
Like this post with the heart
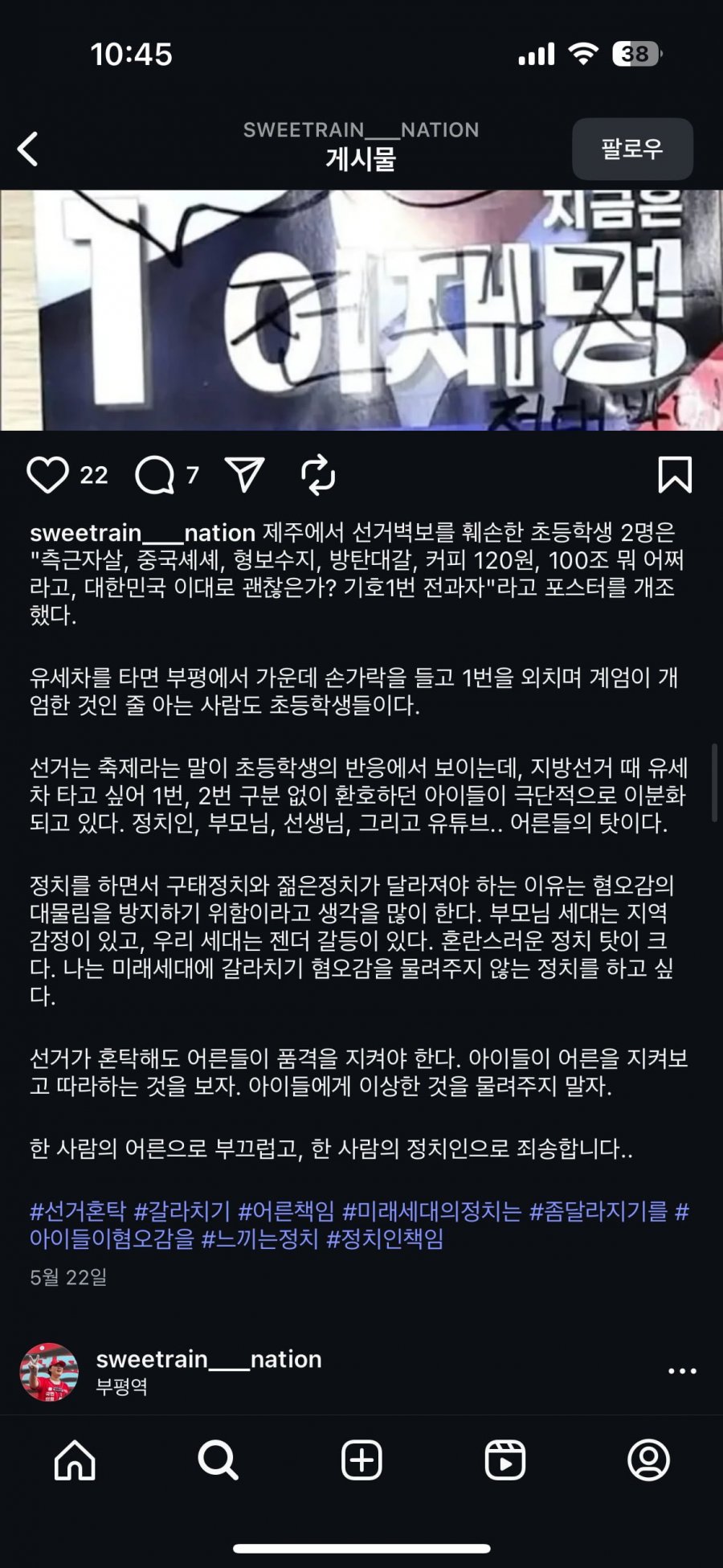[x=47, y=475]
